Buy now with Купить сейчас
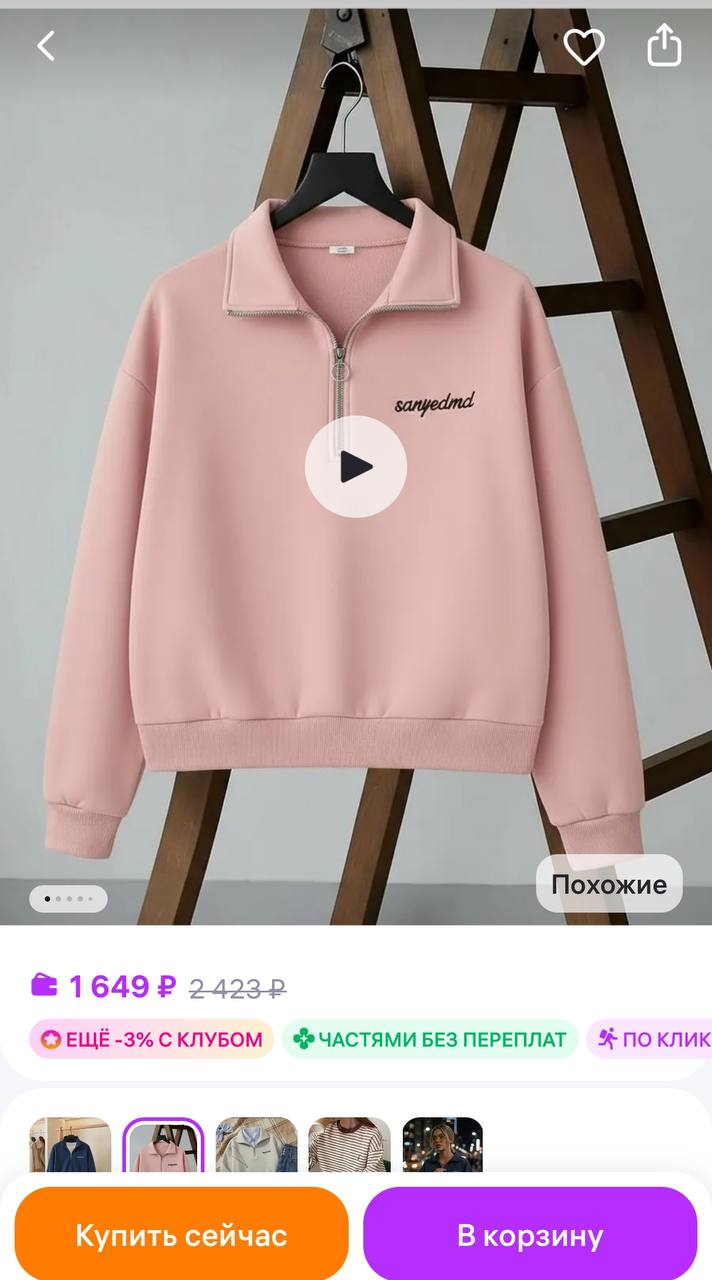This screenshot has width=712, height=1280. click(181, 1235)
